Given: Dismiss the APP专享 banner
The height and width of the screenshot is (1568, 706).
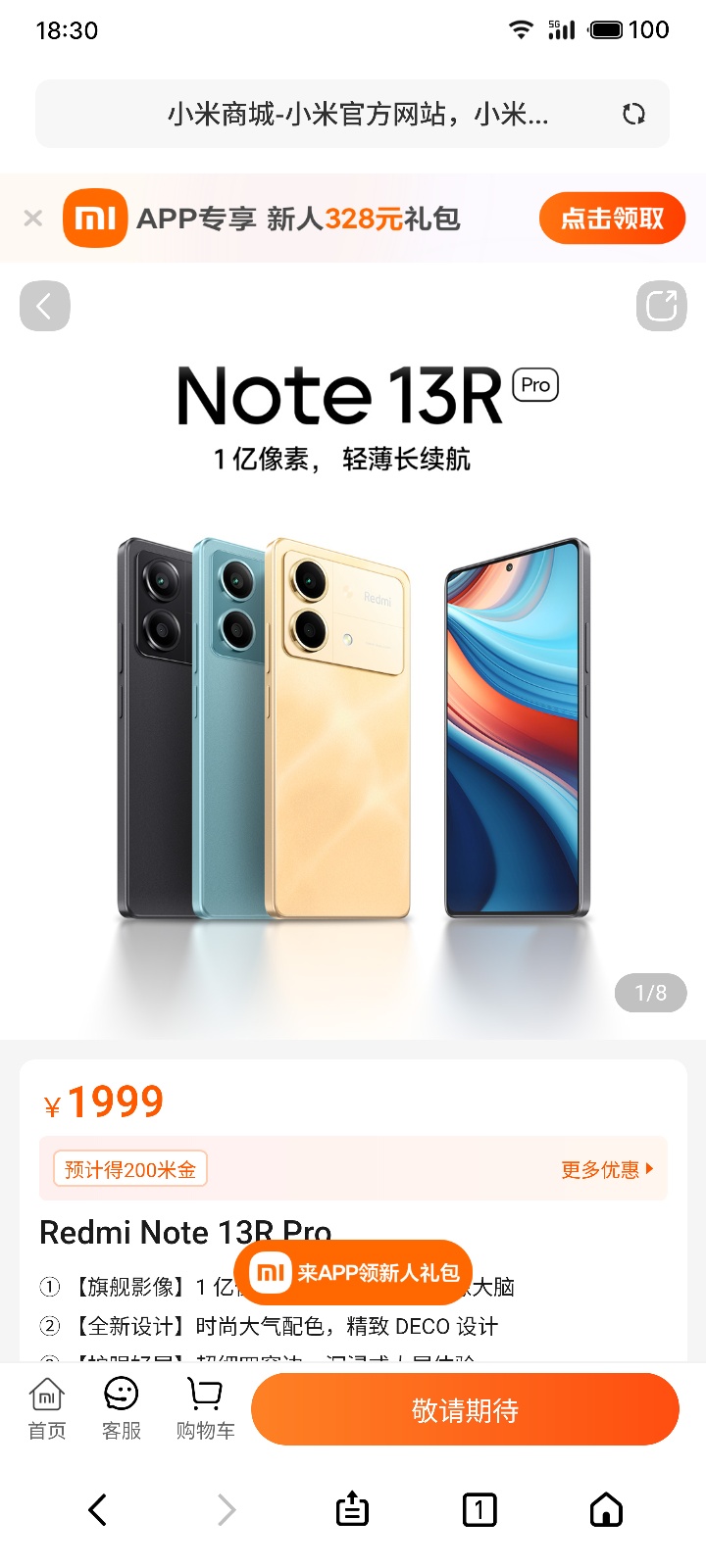Looking at the screenshot, I should [x=33, y=218].
